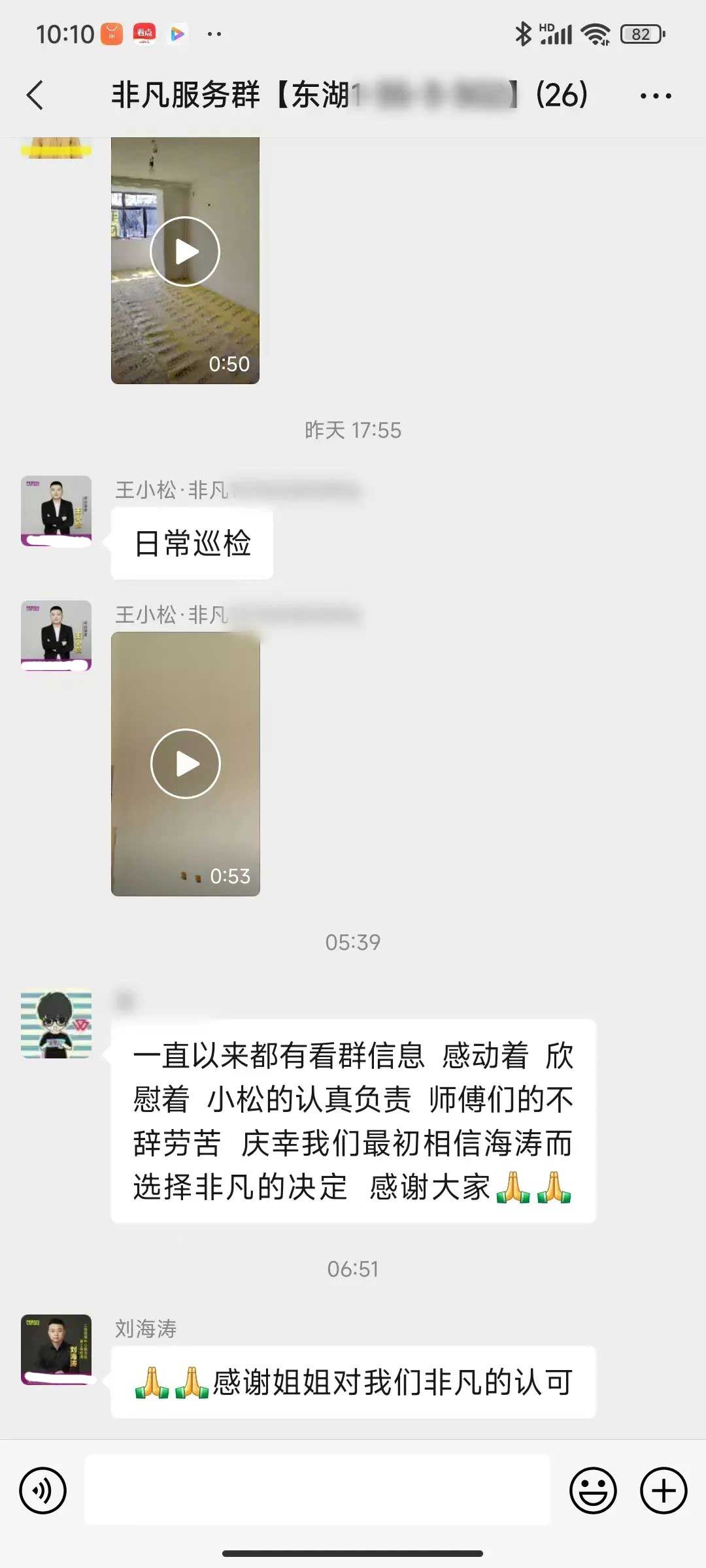This screenshot has height=1568, width=706.
Task: Play the 0:50 room video
Action: (x=185, y=252)
